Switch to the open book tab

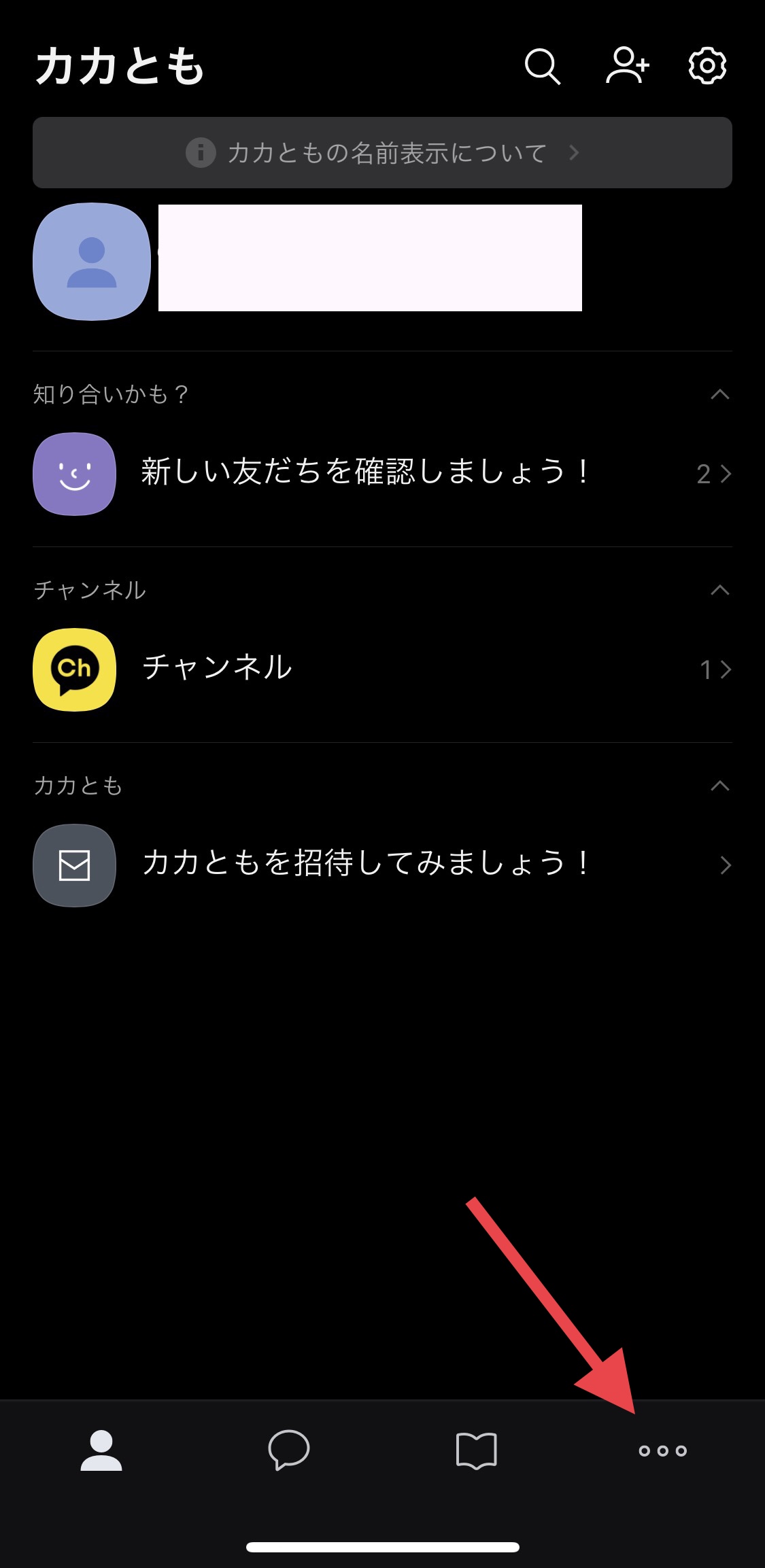(476, 1450)
